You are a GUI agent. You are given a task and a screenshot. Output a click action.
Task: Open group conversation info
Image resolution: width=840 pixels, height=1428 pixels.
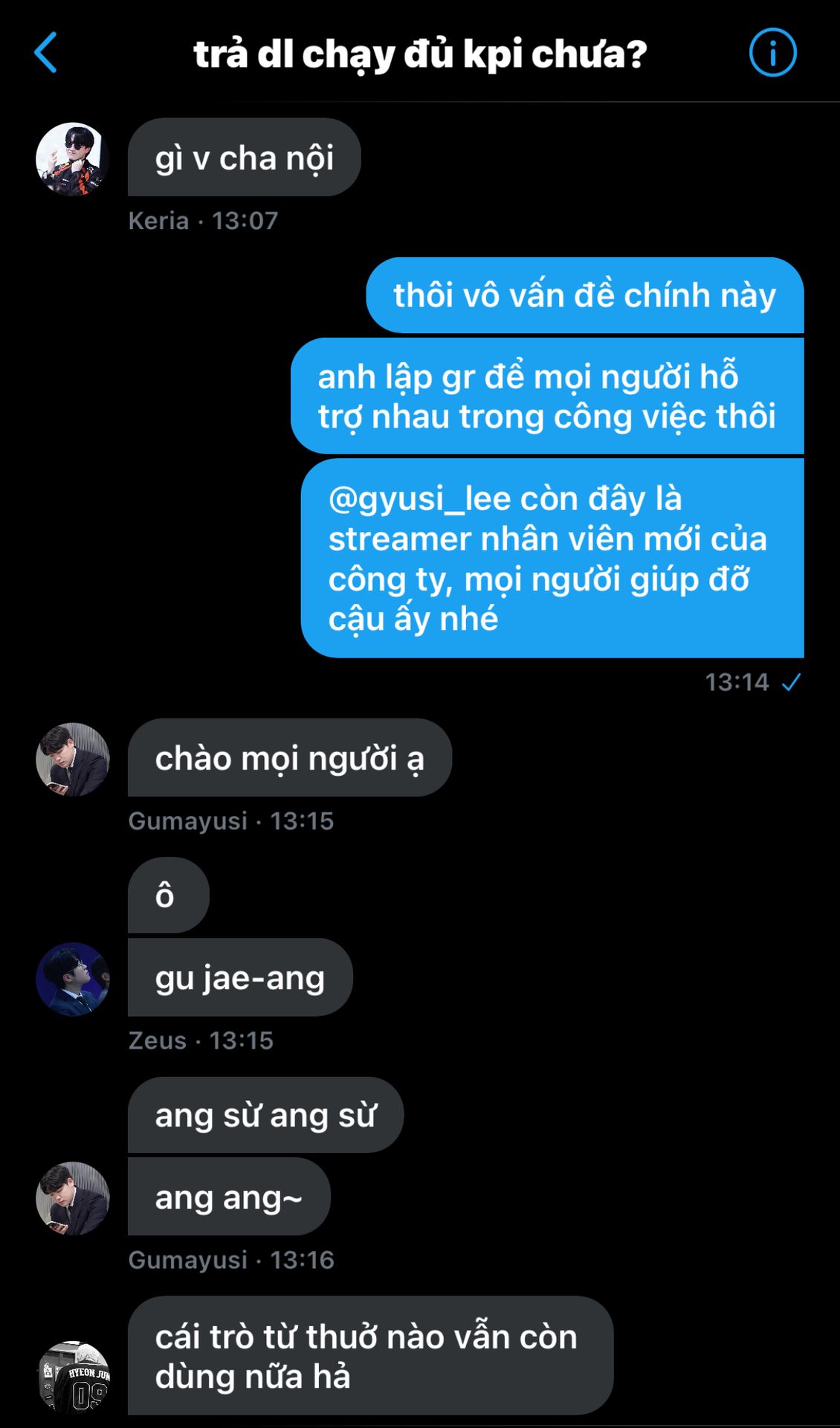tap(772, 53)
